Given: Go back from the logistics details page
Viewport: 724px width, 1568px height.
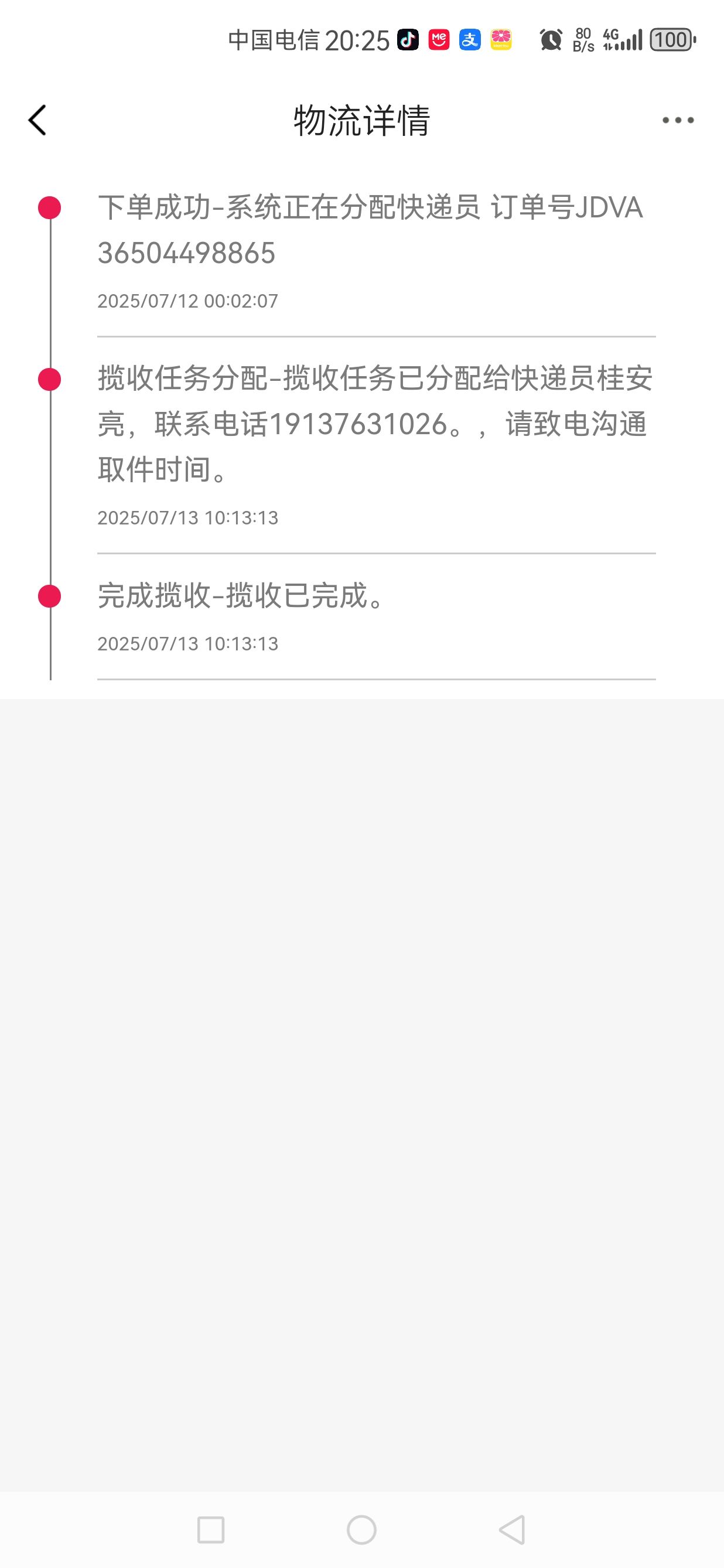Looking at the screenshot, I should tap(37, 120).
